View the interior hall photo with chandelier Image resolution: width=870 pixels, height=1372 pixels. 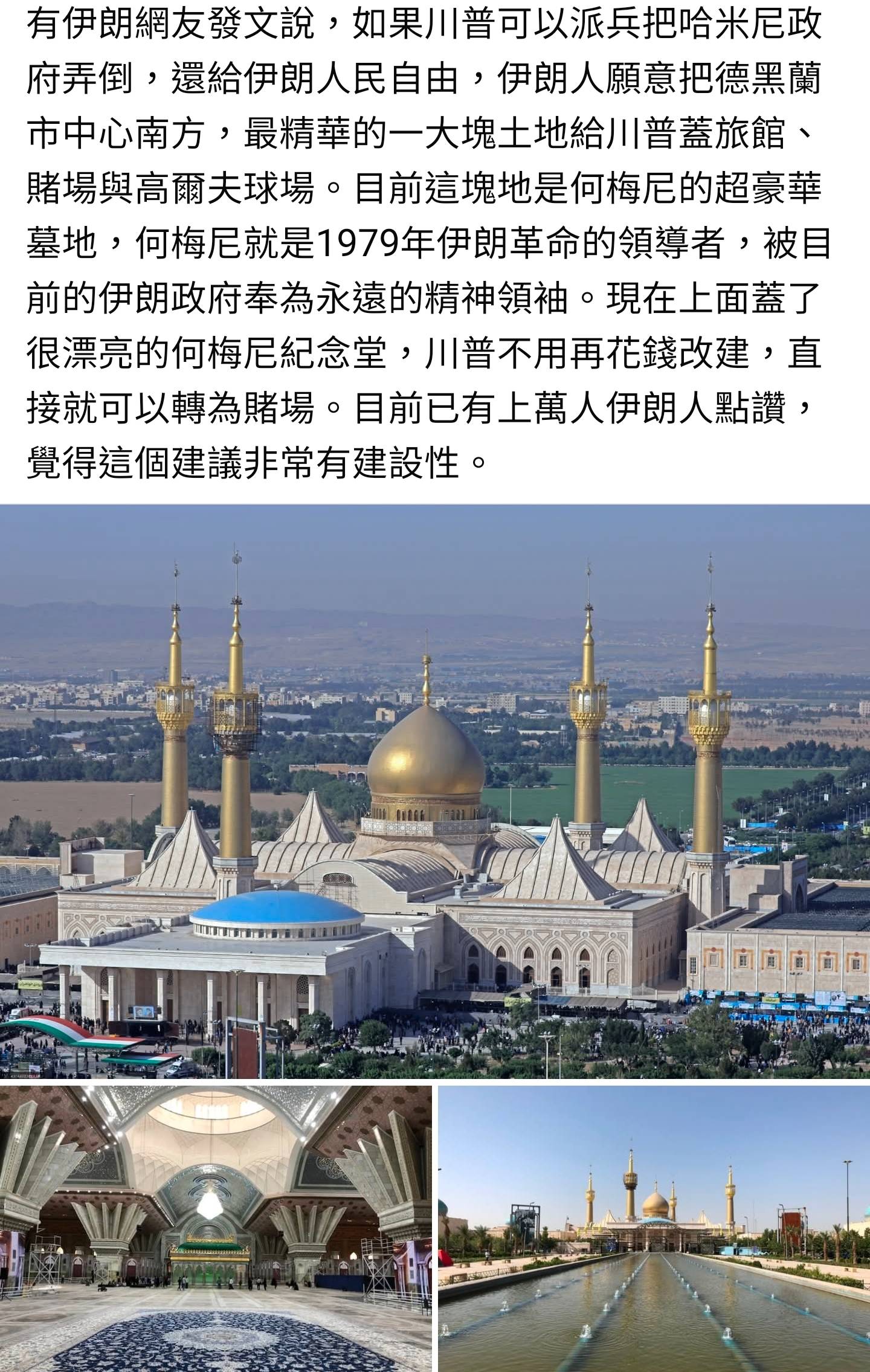(x=216, y=1226)
